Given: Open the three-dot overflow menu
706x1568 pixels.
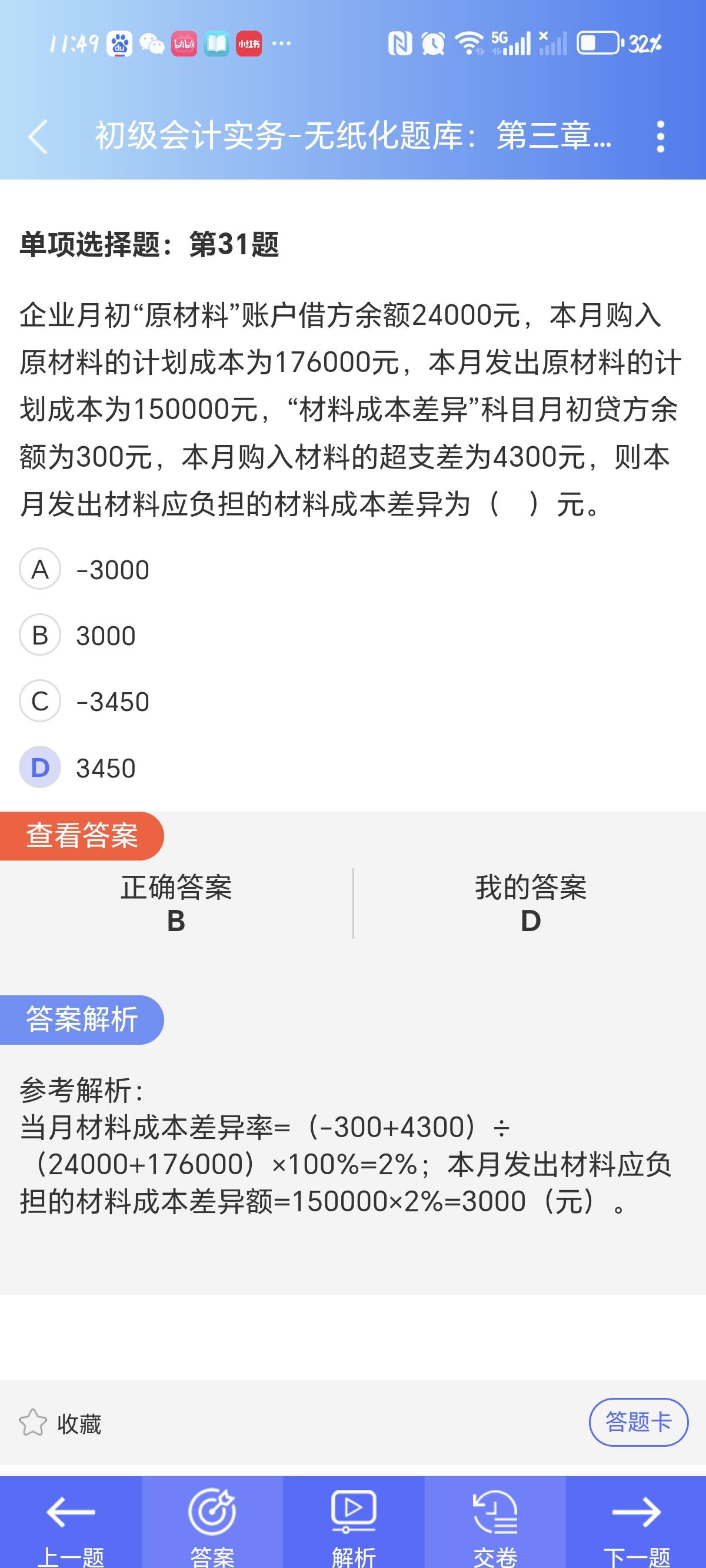Looking at the screenshot, I should pyautogui.click(x=660, y=137).
